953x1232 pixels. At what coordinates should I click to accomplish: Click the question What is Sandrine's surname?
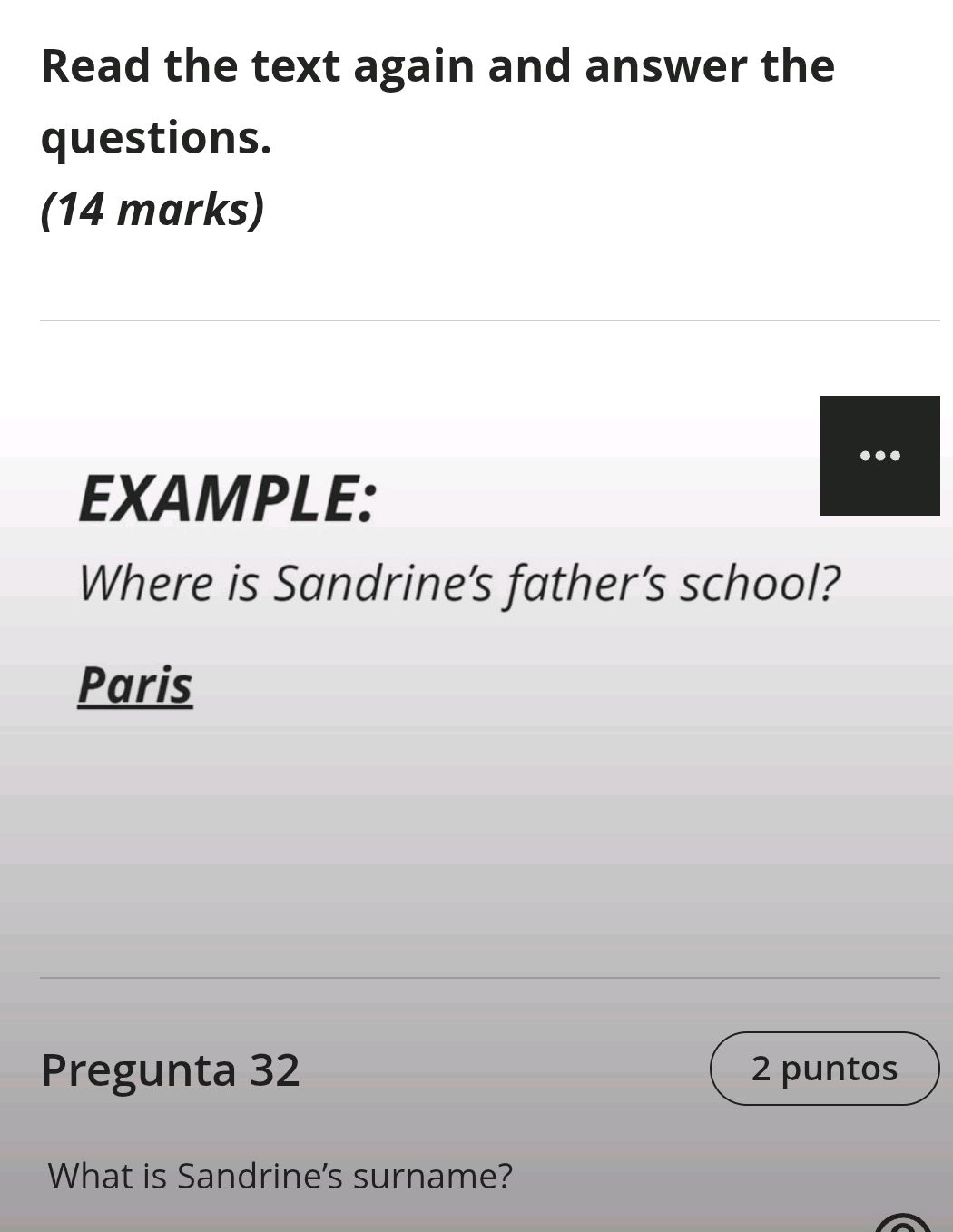coord(280,1175)
